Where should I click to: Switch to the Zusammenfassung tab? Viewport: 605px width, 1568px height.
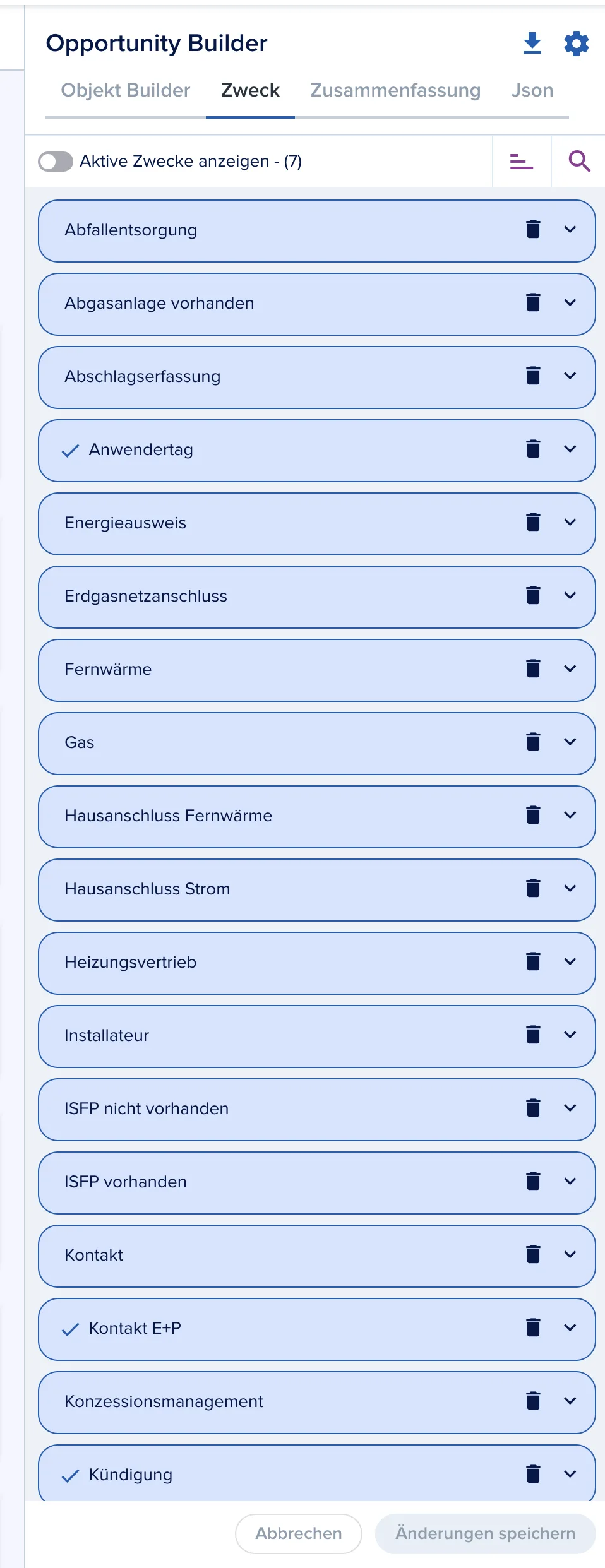pos(395,90)
